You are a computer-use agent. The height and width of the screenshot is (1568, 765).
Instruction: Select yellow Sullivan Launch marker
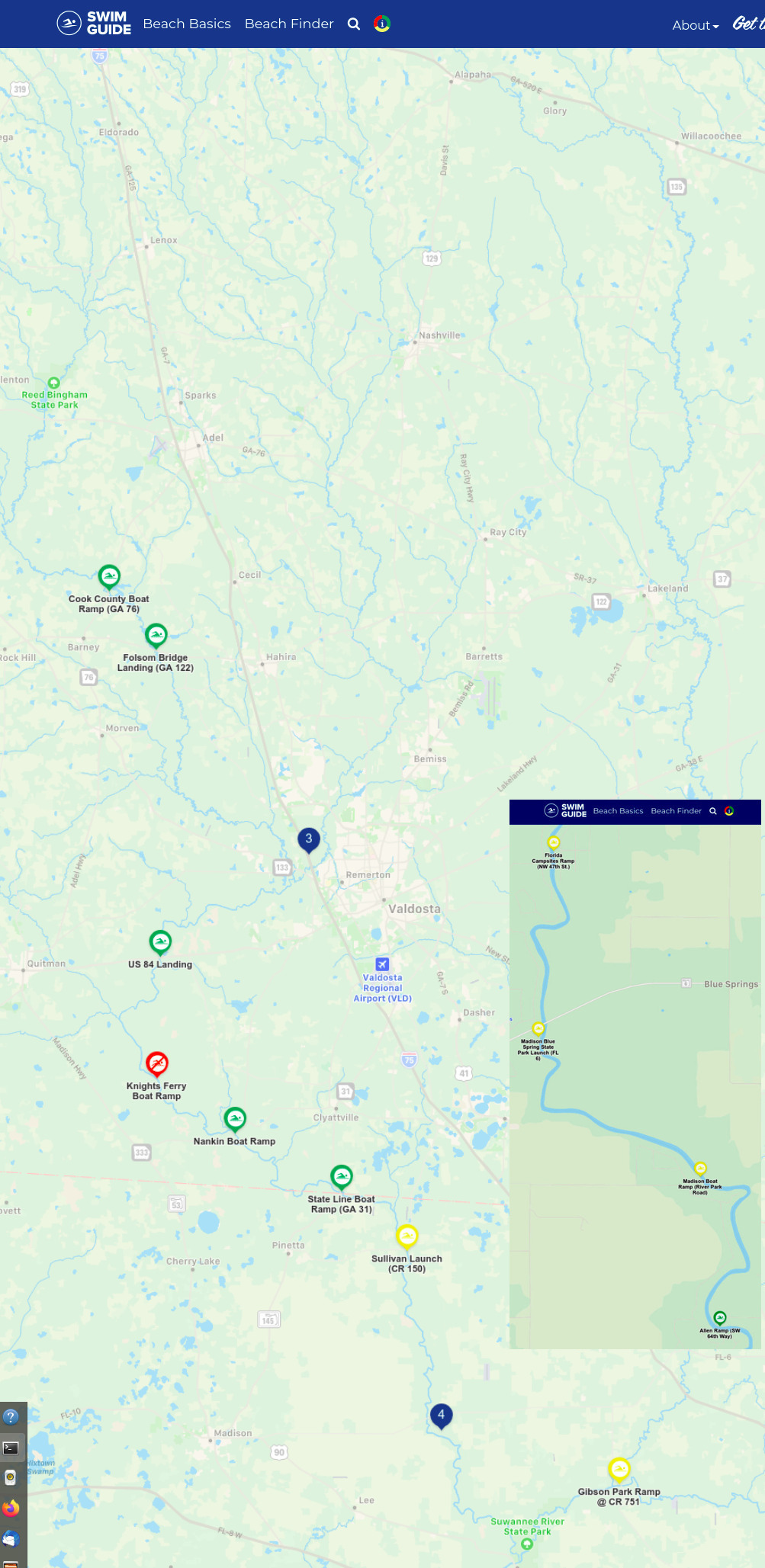407,1235
